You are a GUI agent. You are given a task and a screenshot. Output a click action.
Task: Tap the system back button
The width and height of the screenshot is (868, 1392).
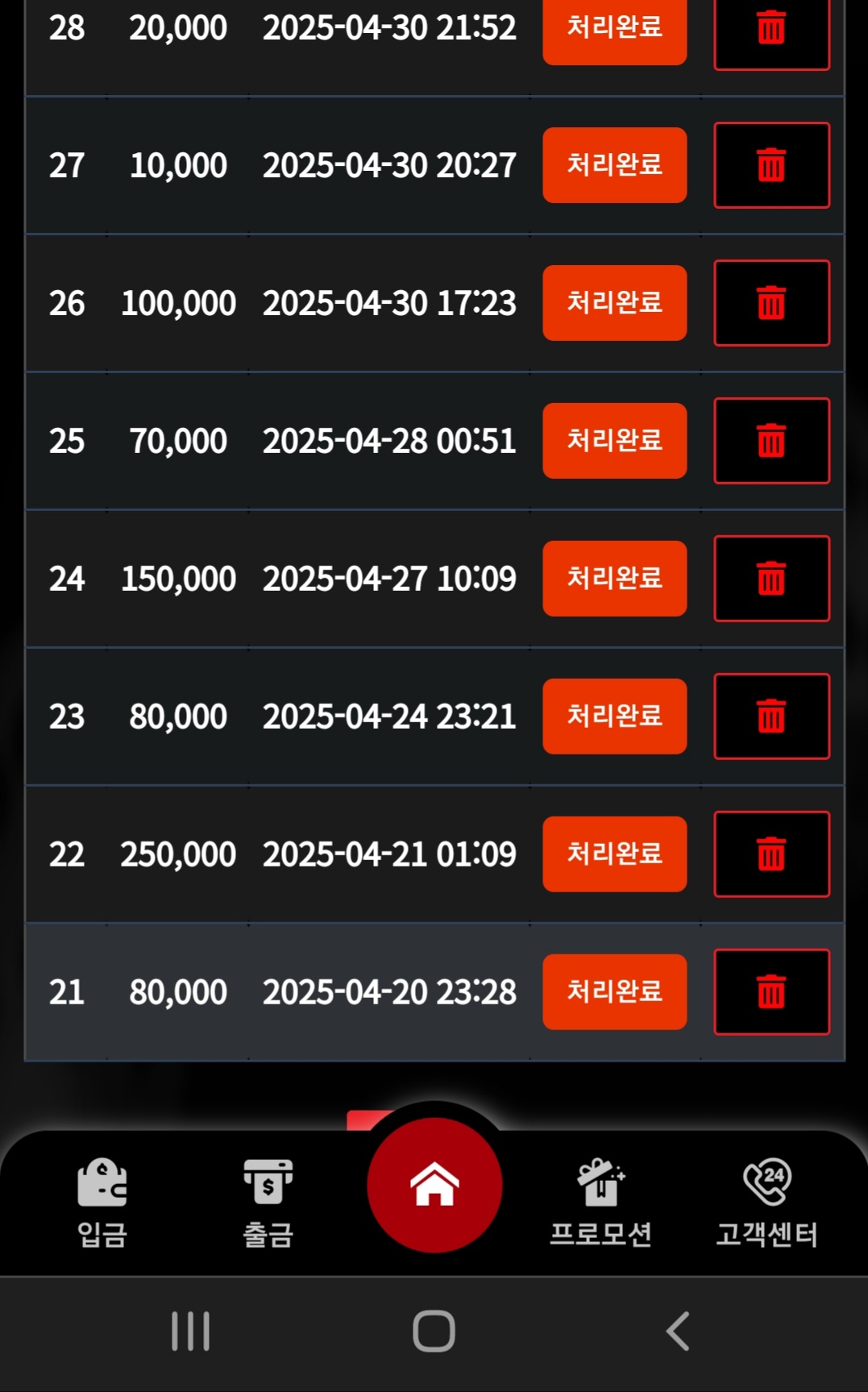pos(678,1331)
